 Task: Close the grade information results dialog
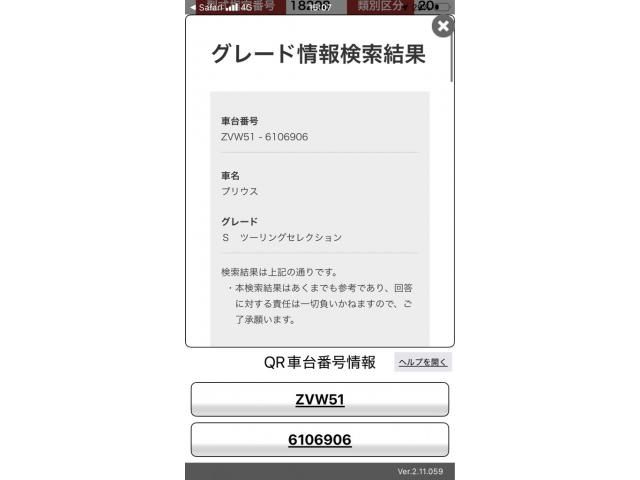tap(442, 26)
